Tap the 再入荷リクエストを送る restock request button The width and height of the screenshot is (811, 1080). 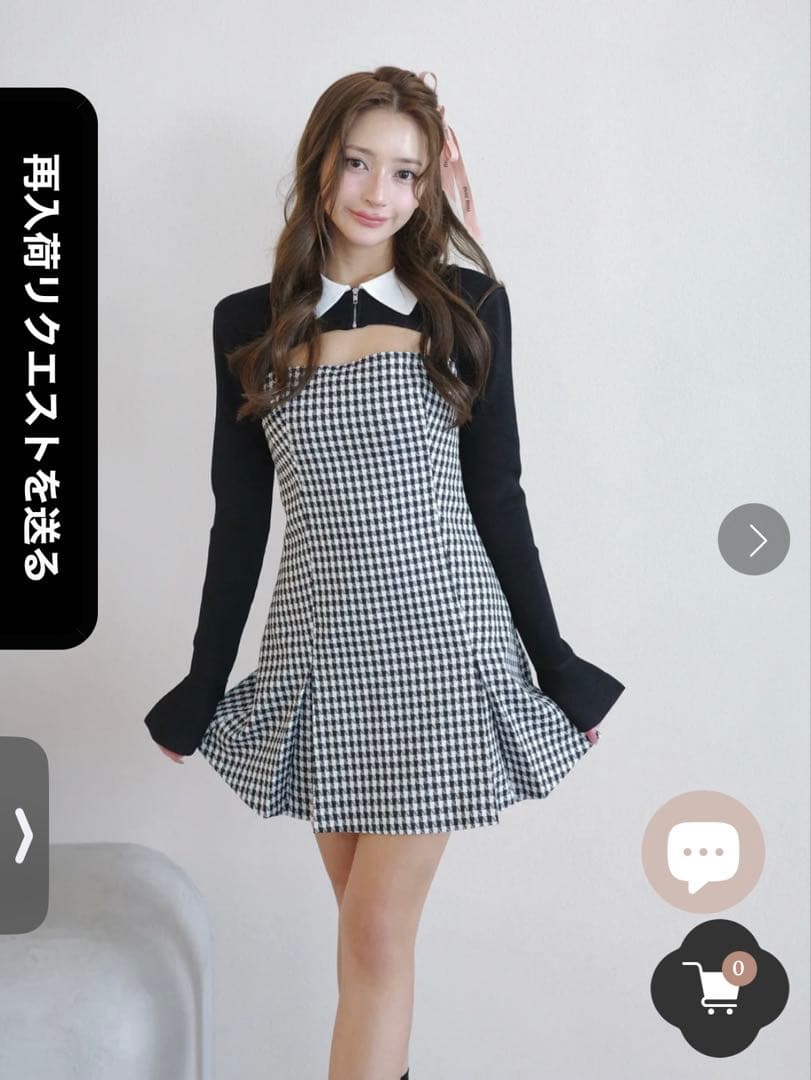point(46,368)
